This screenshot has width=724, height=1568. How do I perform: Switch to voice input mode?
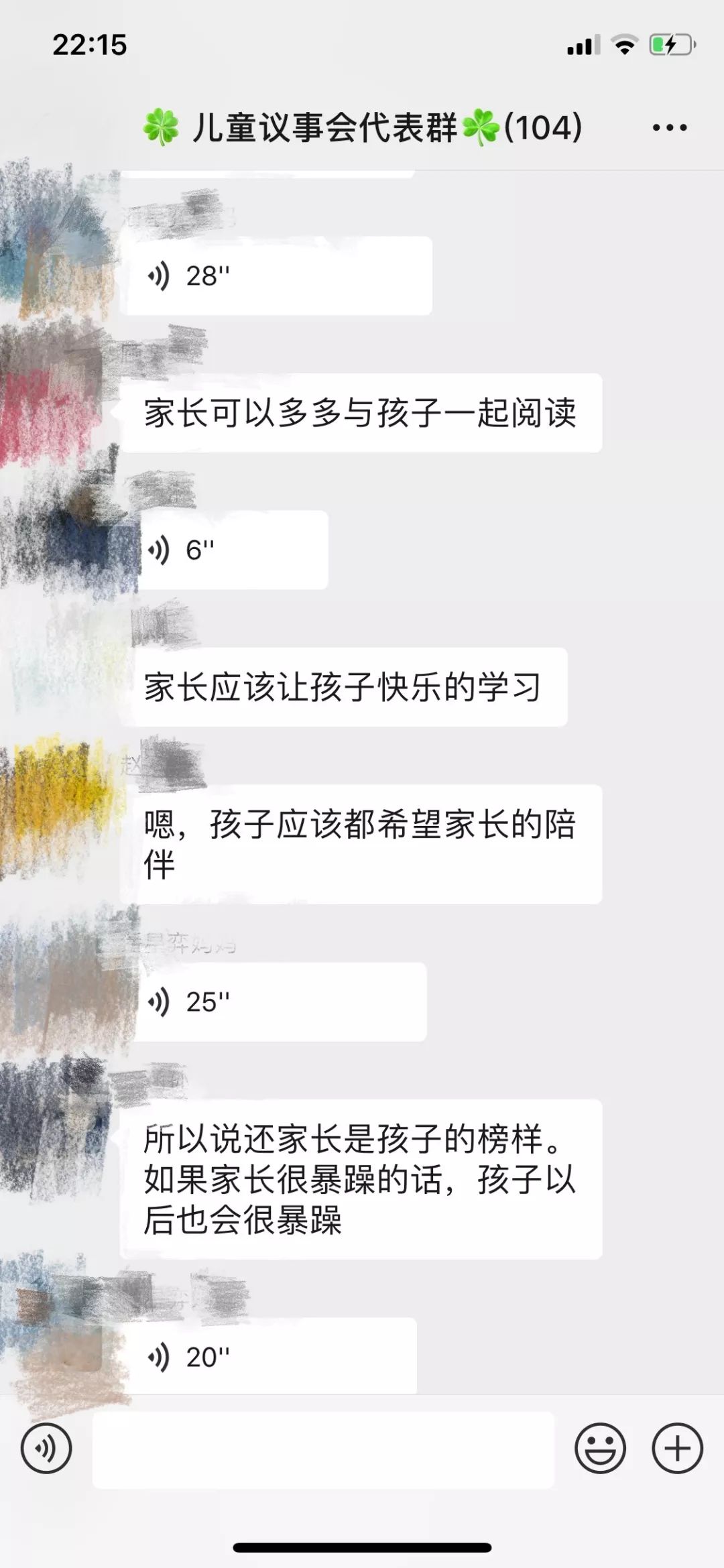point(46,1448)
